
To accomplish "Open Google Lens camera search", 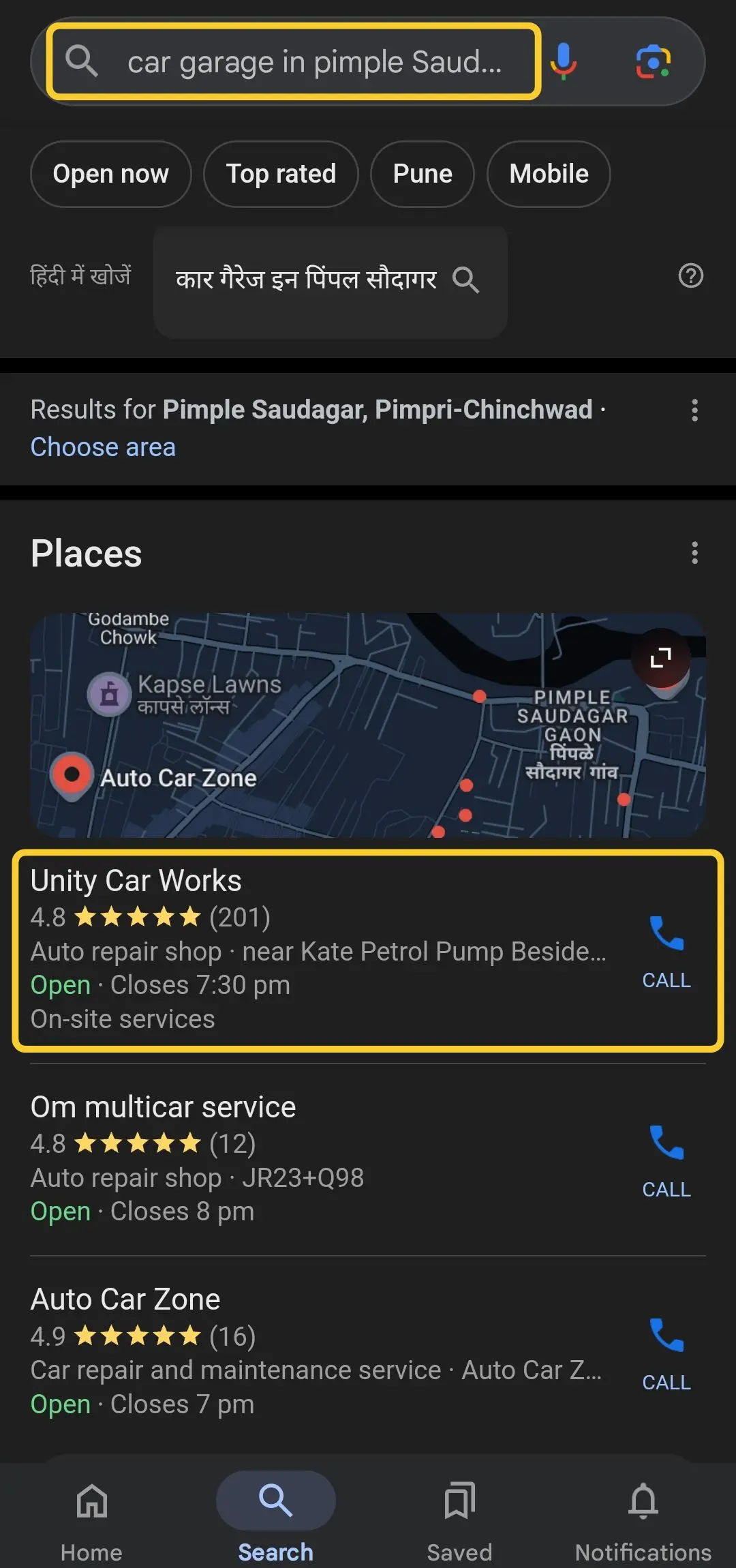I will [653, 61].
